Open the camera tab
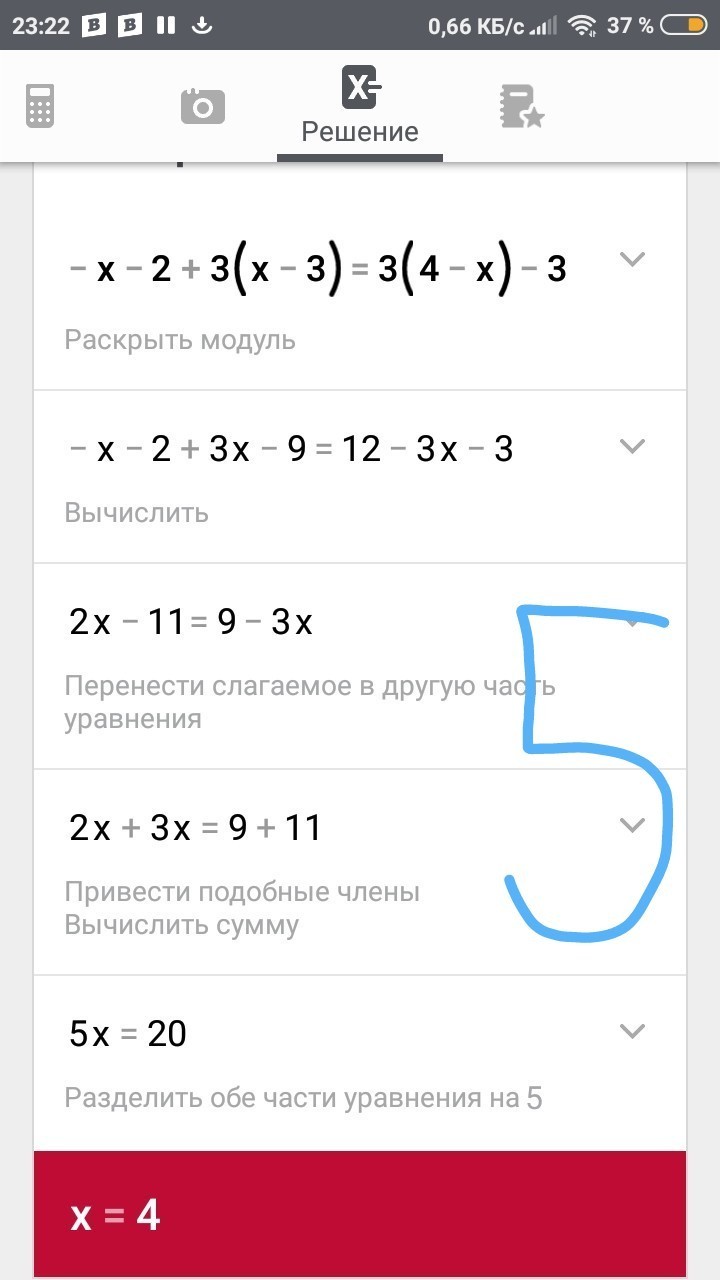 202,106
